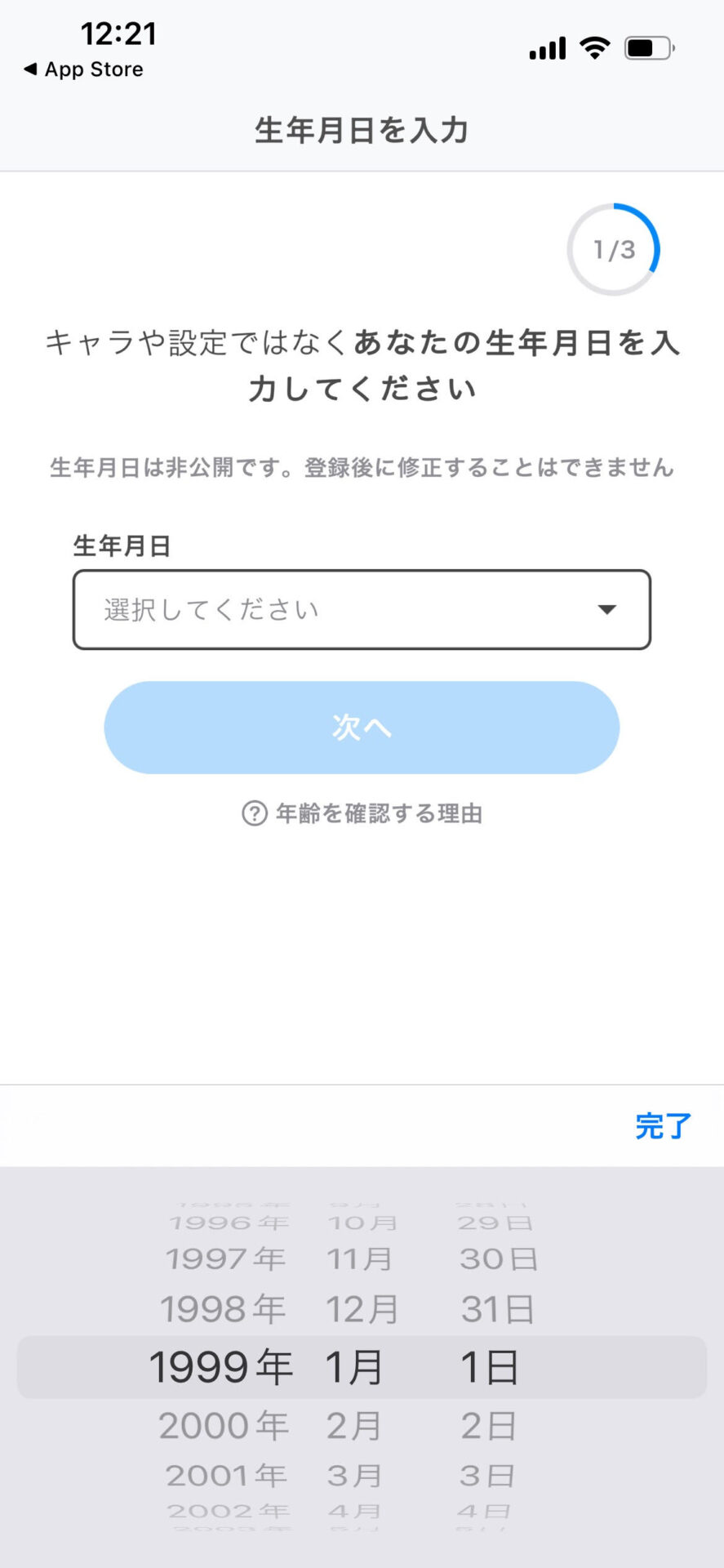Select 2月 in the month wheel

click(x=354, y=1426)
